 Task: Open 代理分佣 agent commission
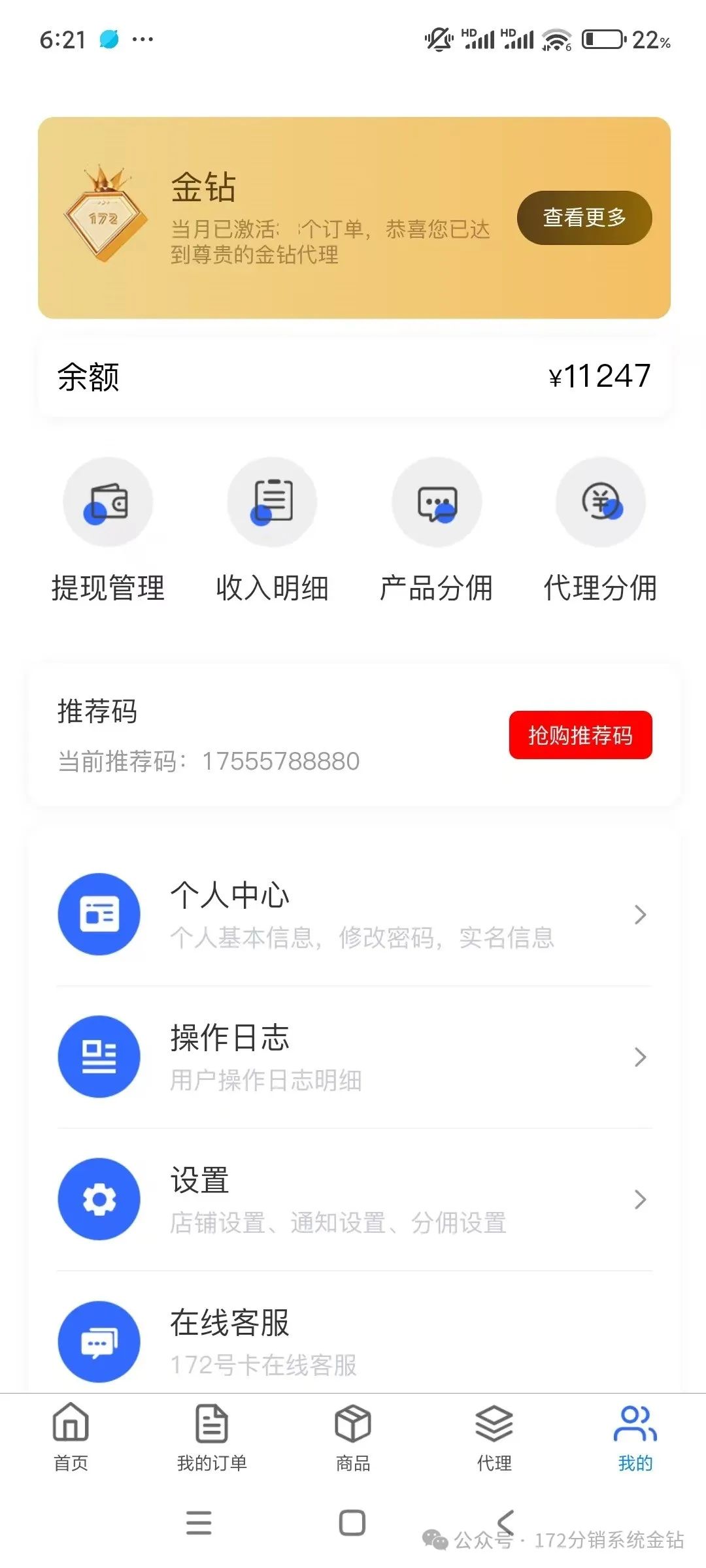[600, 529]
